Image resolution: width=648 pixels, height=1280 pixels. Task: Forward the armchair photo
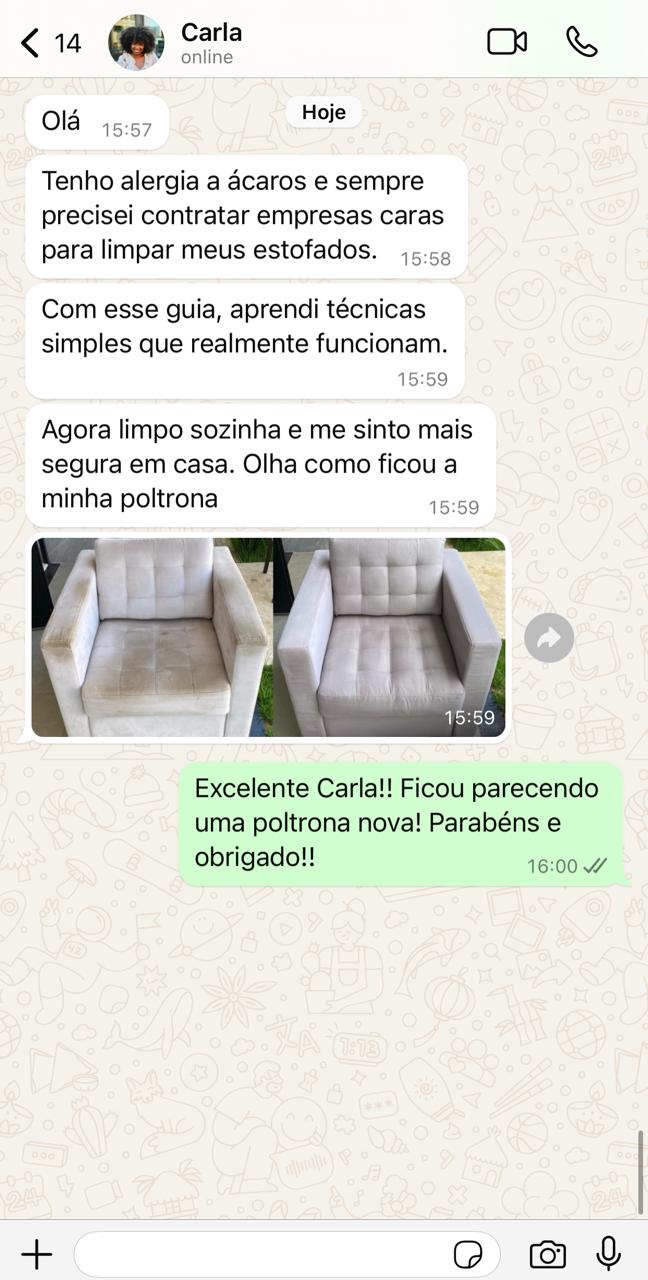[549, 638]
